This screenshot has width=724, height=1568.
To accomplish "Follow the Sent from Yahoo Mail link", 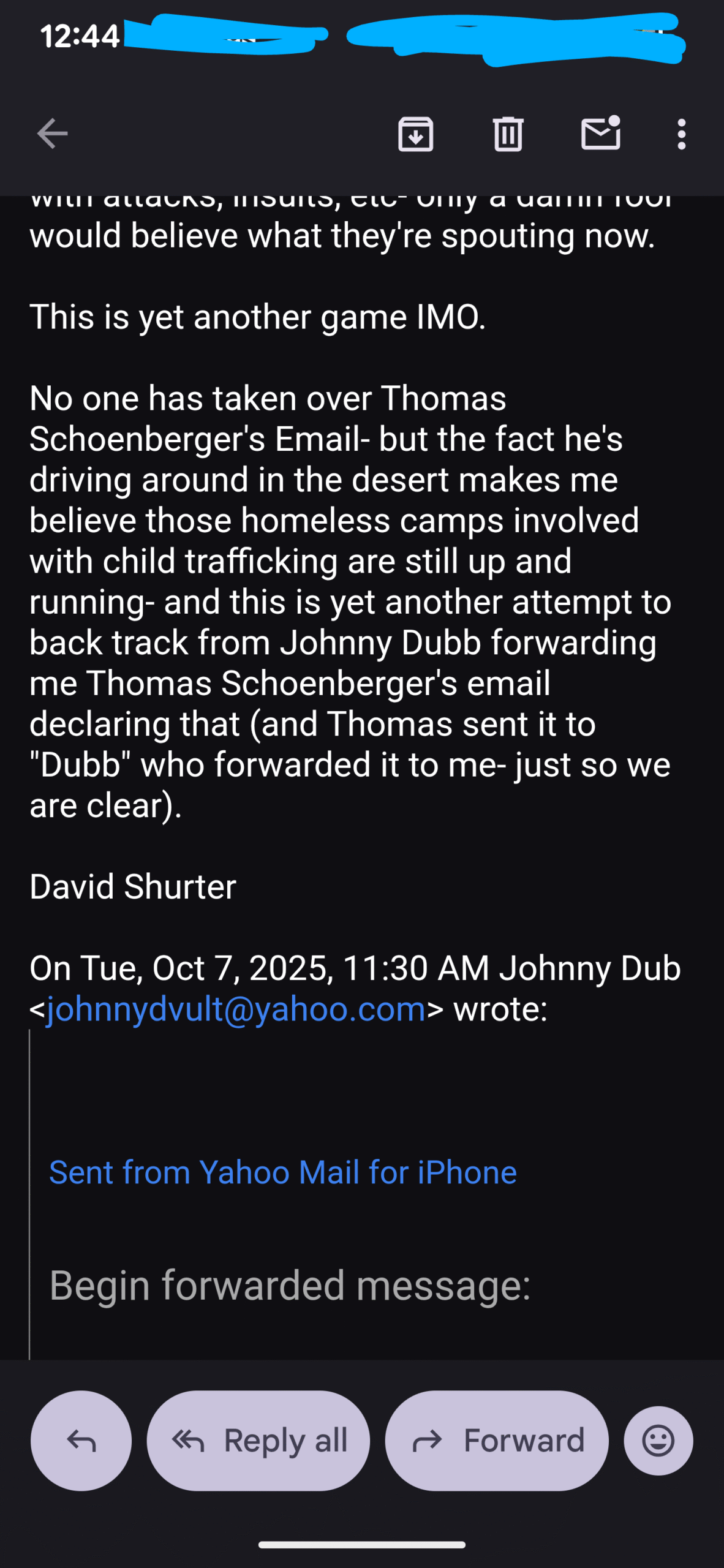I will (x=283, y=1172).
